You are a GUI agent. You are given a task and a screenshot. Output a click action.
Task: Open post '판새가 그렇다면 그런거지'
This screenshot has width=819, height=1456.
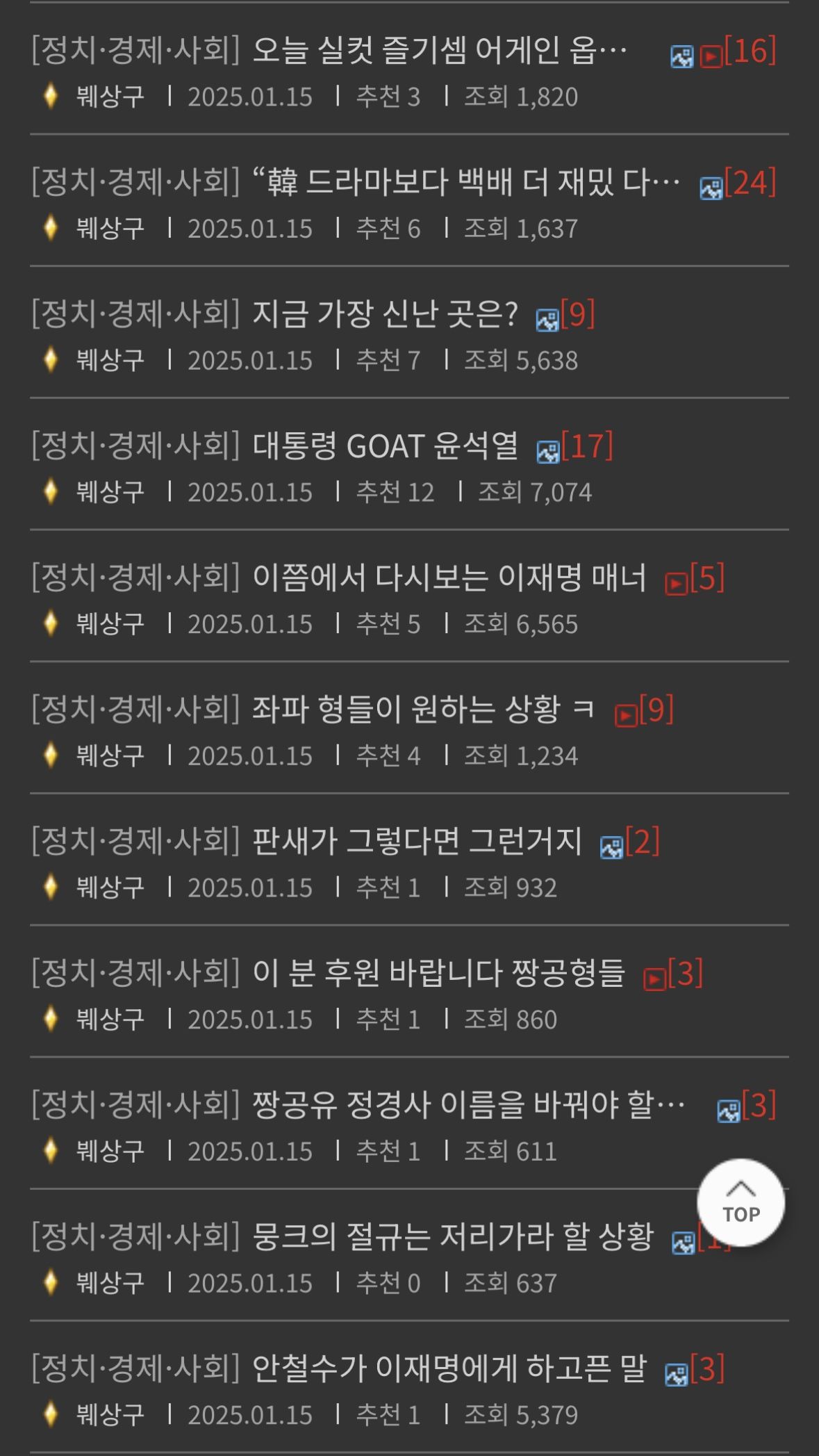416,842
